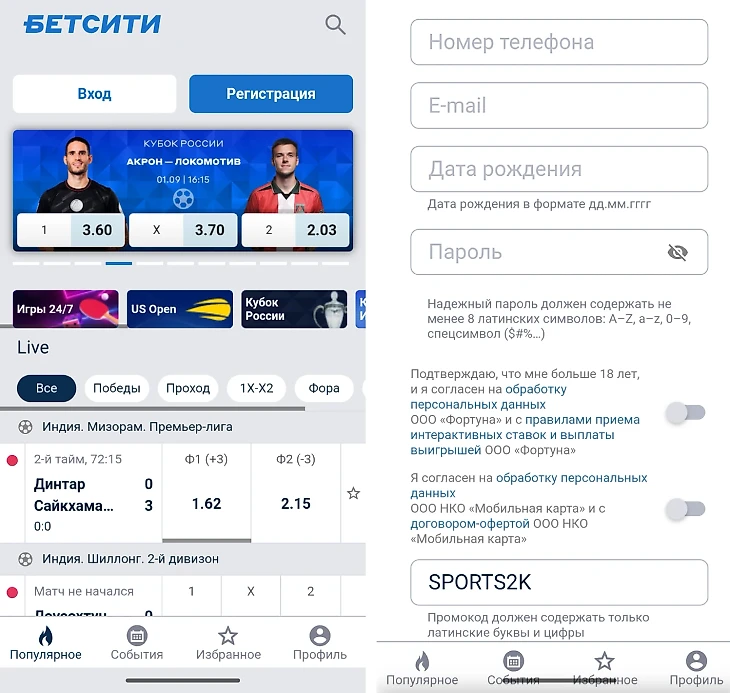Enter the Дата рождения field
The image size is (730, 693).
[x=559, y=169]
